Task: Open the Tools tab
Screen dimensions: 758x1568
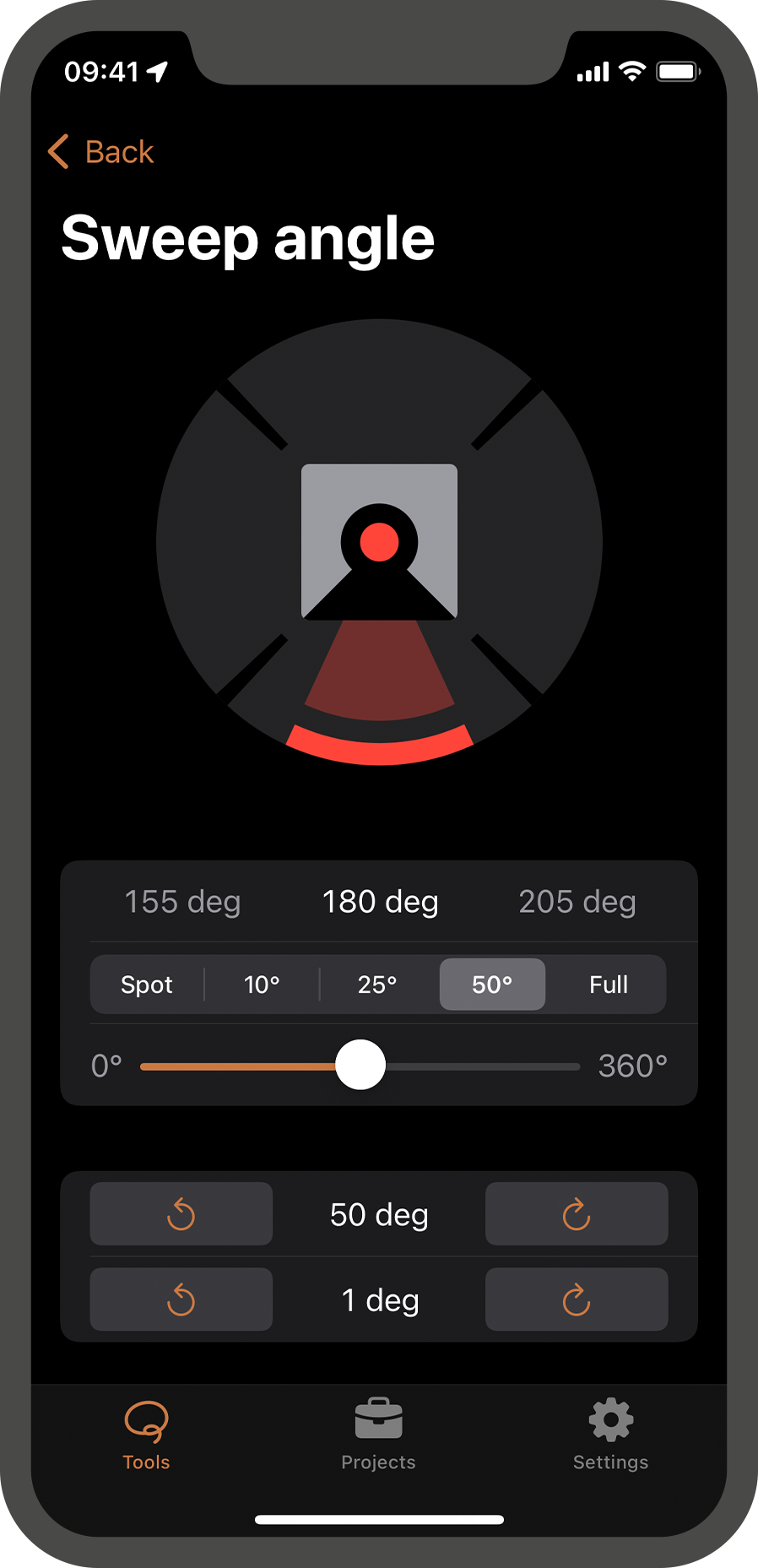Action: coord(147,1435)
